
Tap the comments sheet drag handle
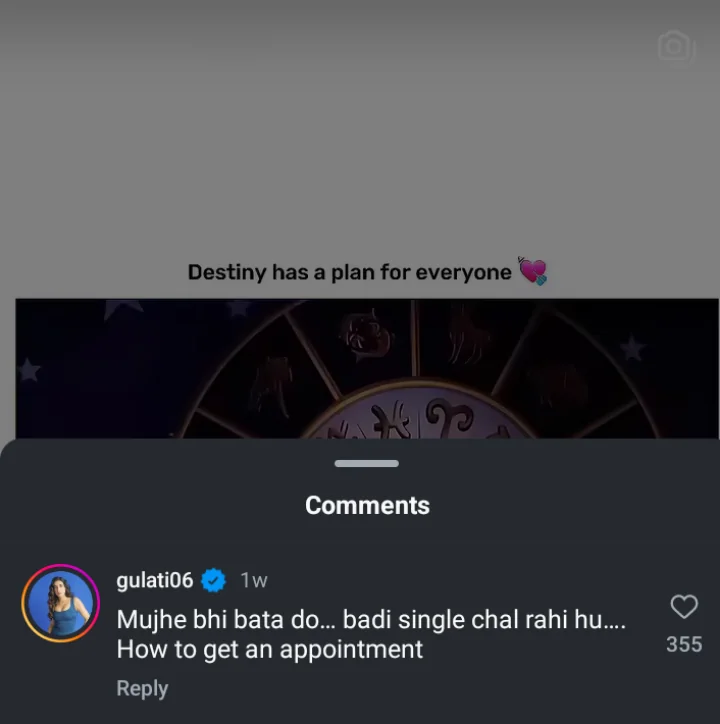pos(367,464)
